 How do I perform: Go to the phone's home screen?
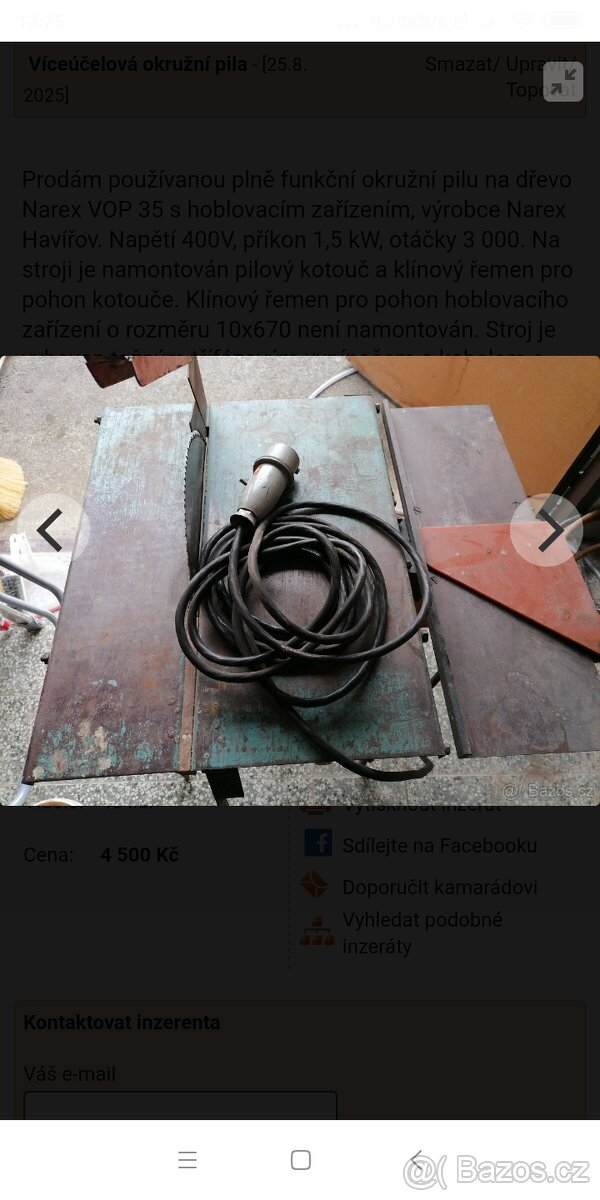(300, 1160)
